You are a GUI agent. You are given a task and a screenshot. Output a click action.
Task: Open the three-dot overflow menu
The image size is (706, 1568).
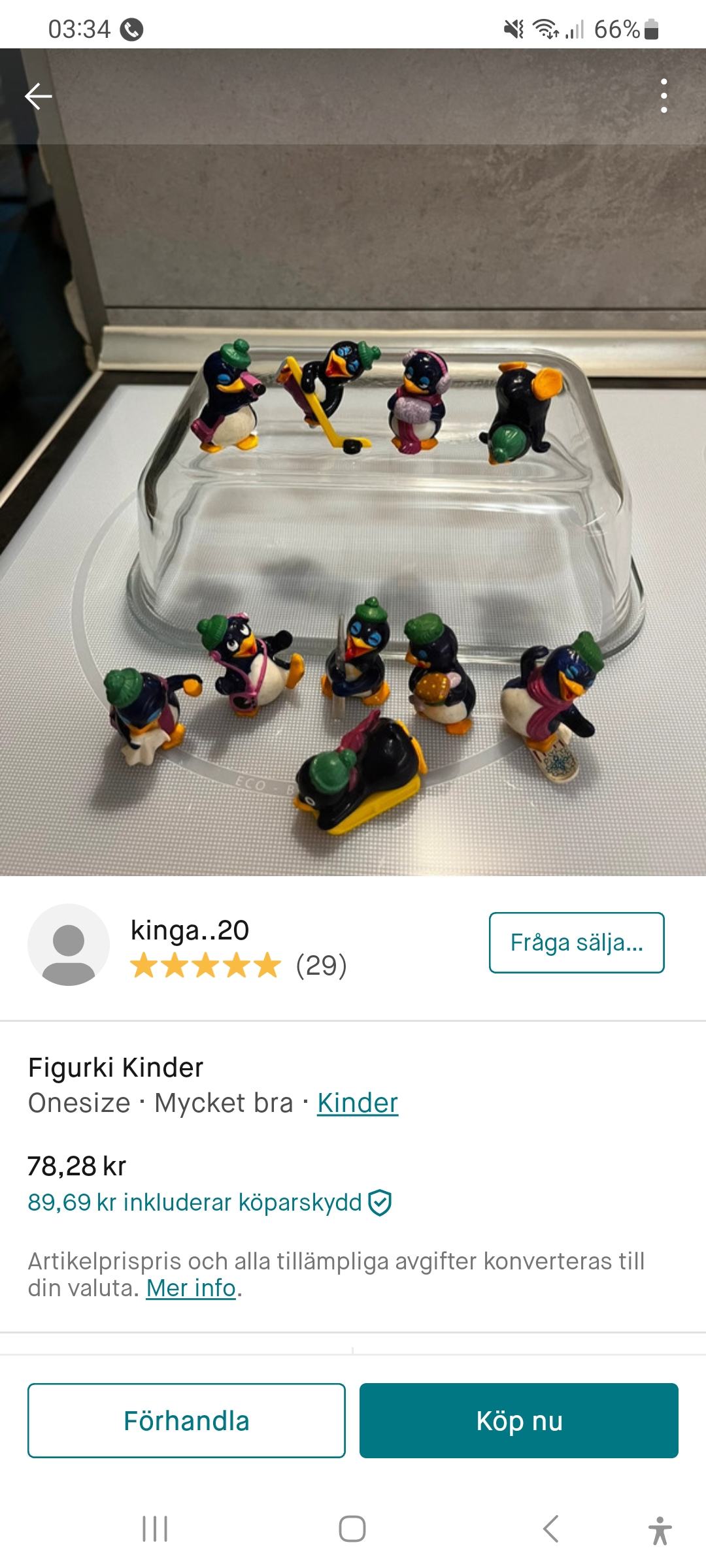tap(664, 96)
